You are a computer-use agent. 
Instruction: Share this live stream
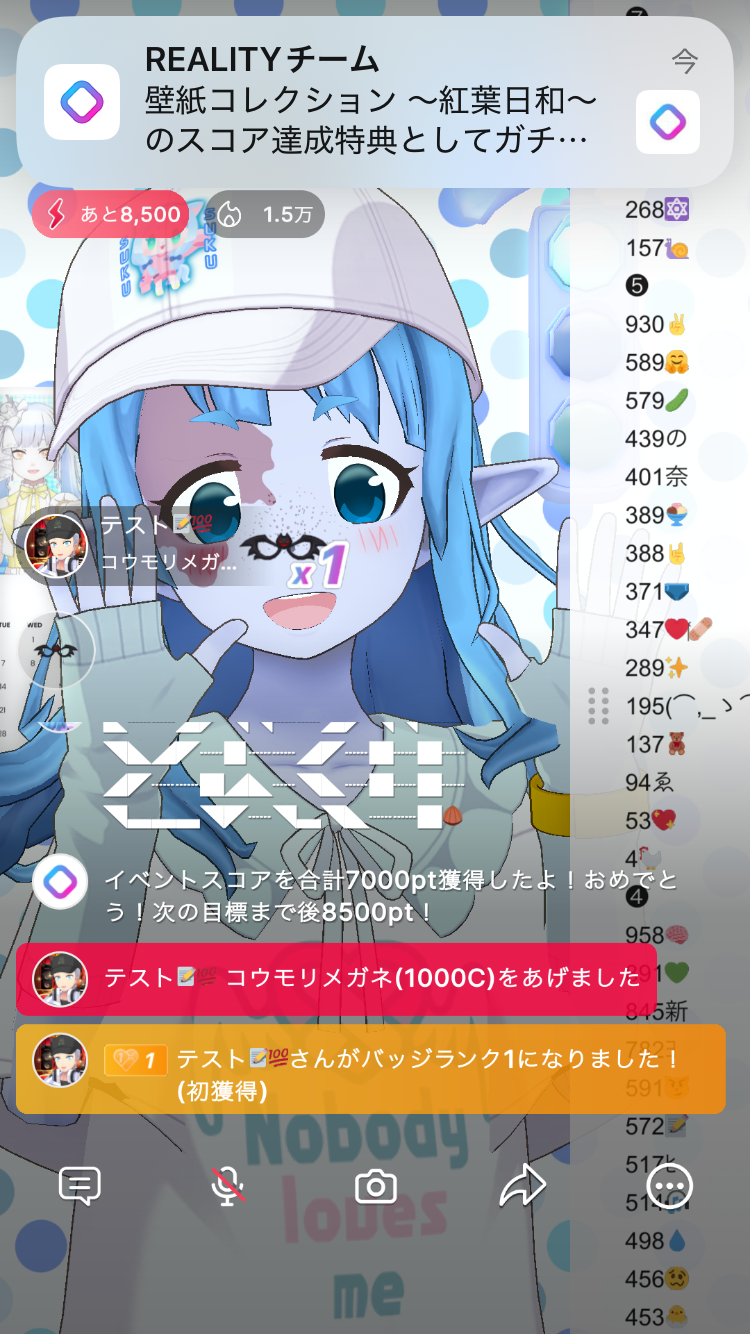coord(522,1186)
